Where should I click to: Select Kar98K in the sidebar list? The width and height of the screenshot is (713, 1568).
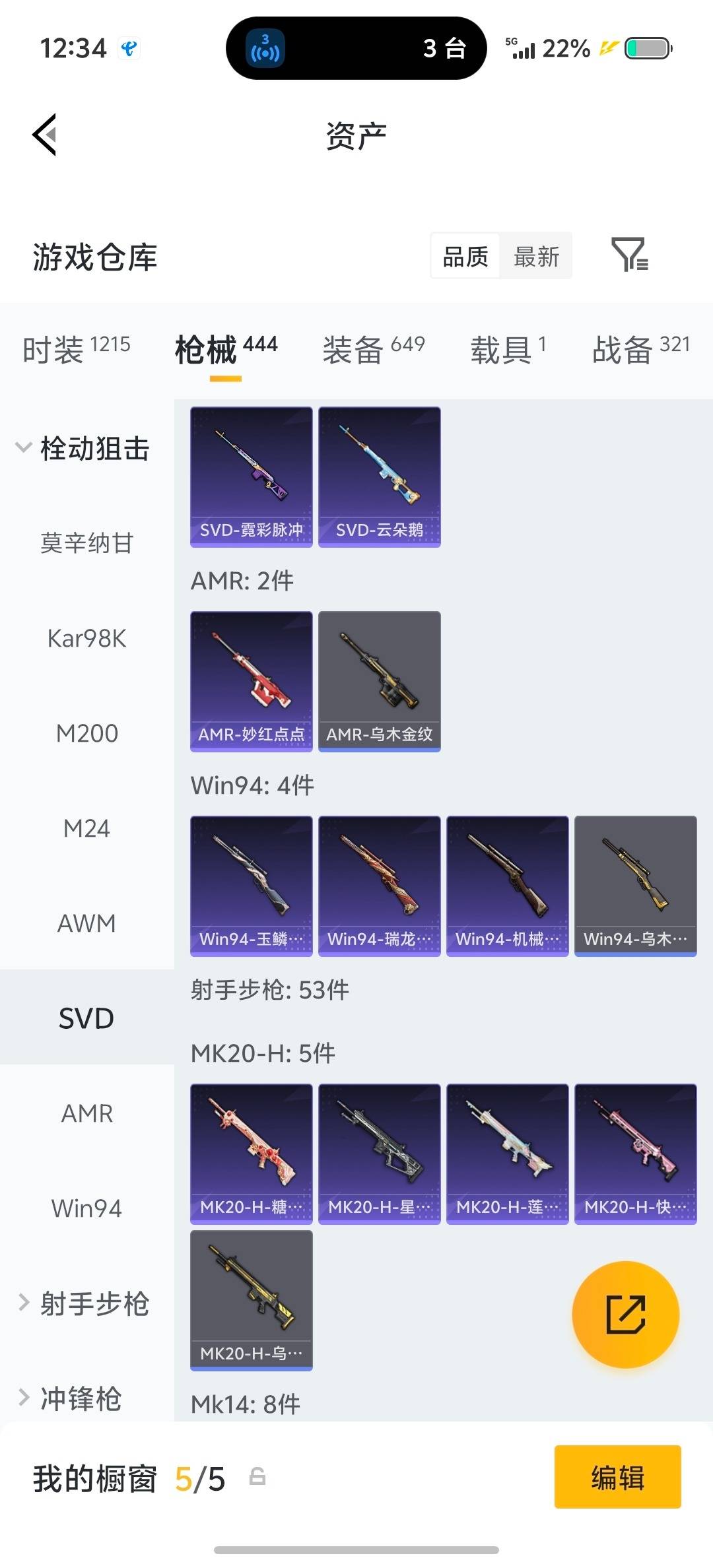pos(86,638)
